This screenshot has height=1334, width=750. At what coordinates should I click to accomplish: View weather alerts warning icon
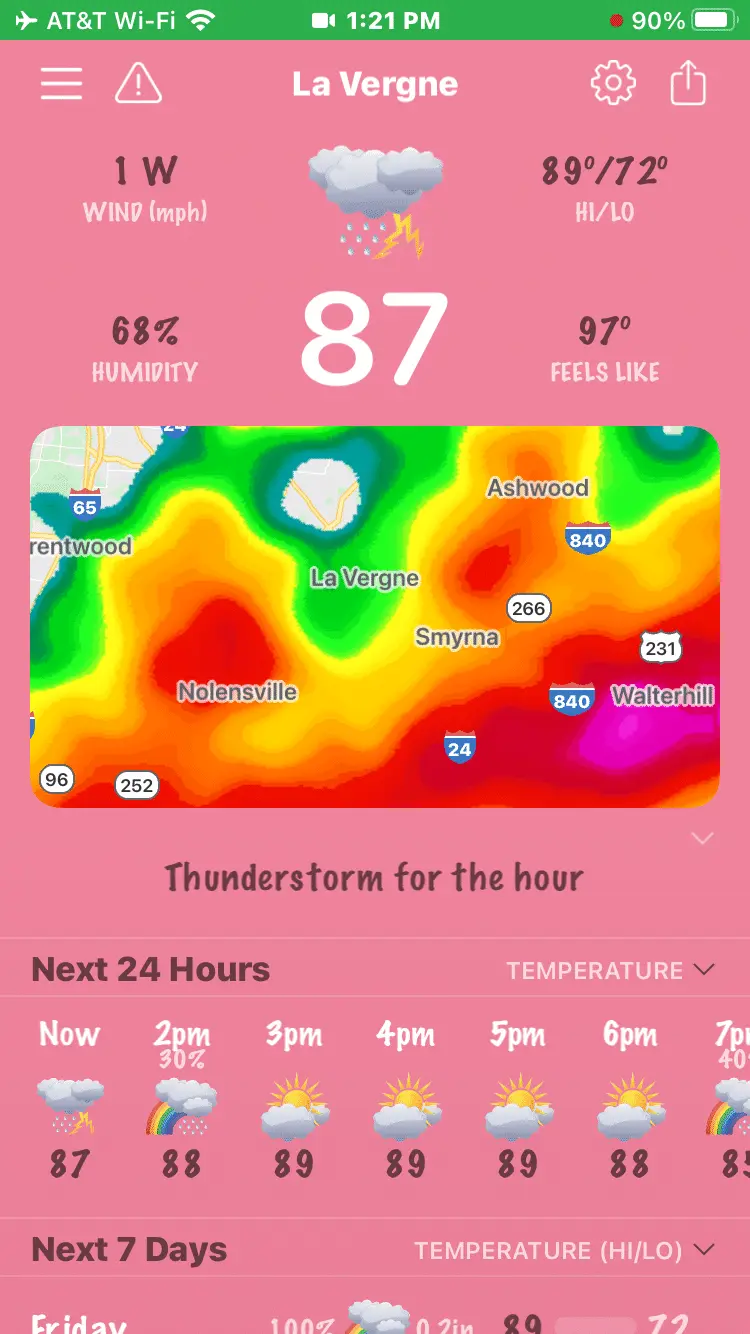tap(139, 84)
